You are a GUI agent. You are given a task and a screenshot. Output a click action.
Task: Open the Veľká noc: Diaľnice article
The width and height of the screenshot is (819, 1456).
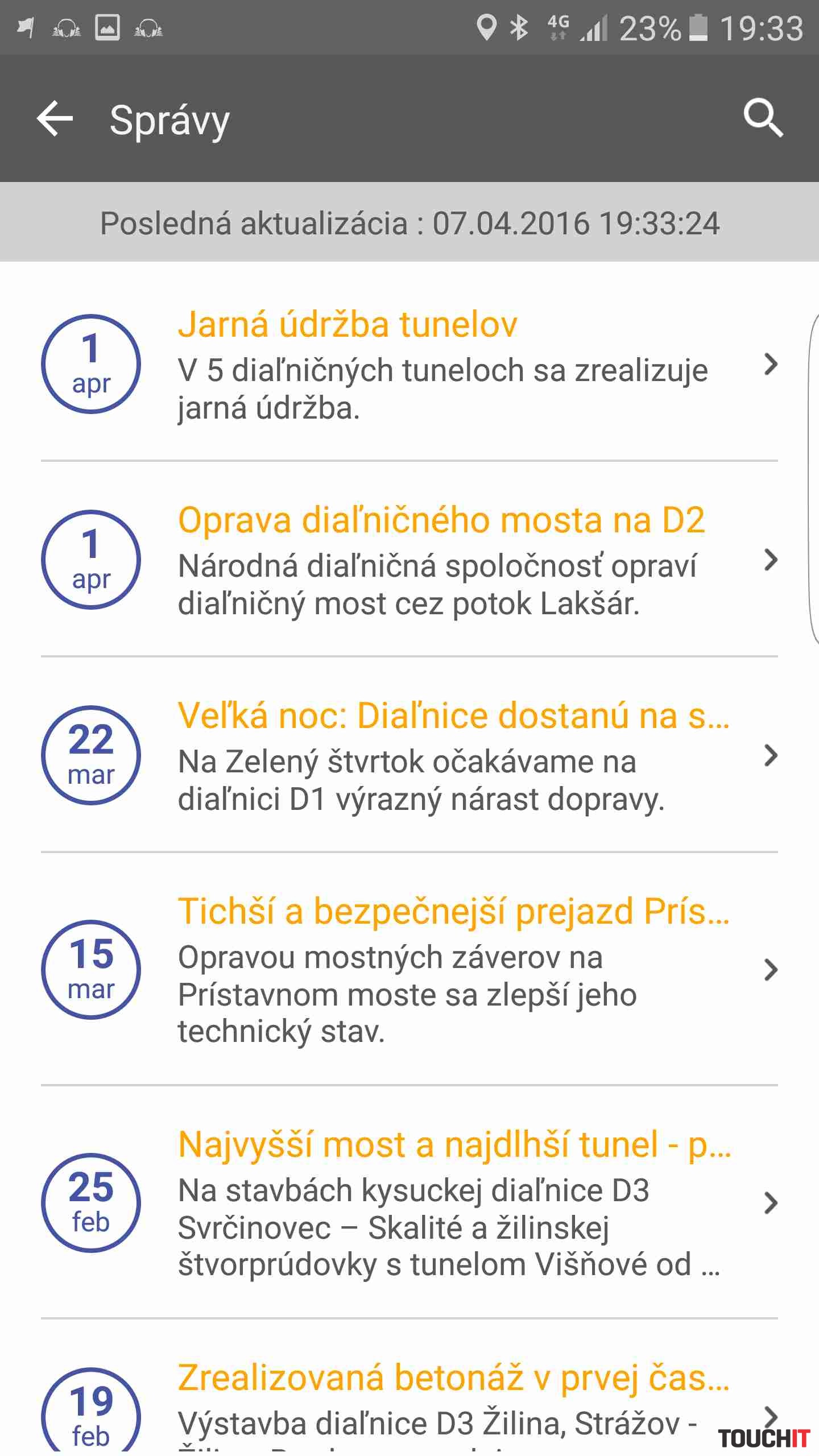(x=409, y=755)
